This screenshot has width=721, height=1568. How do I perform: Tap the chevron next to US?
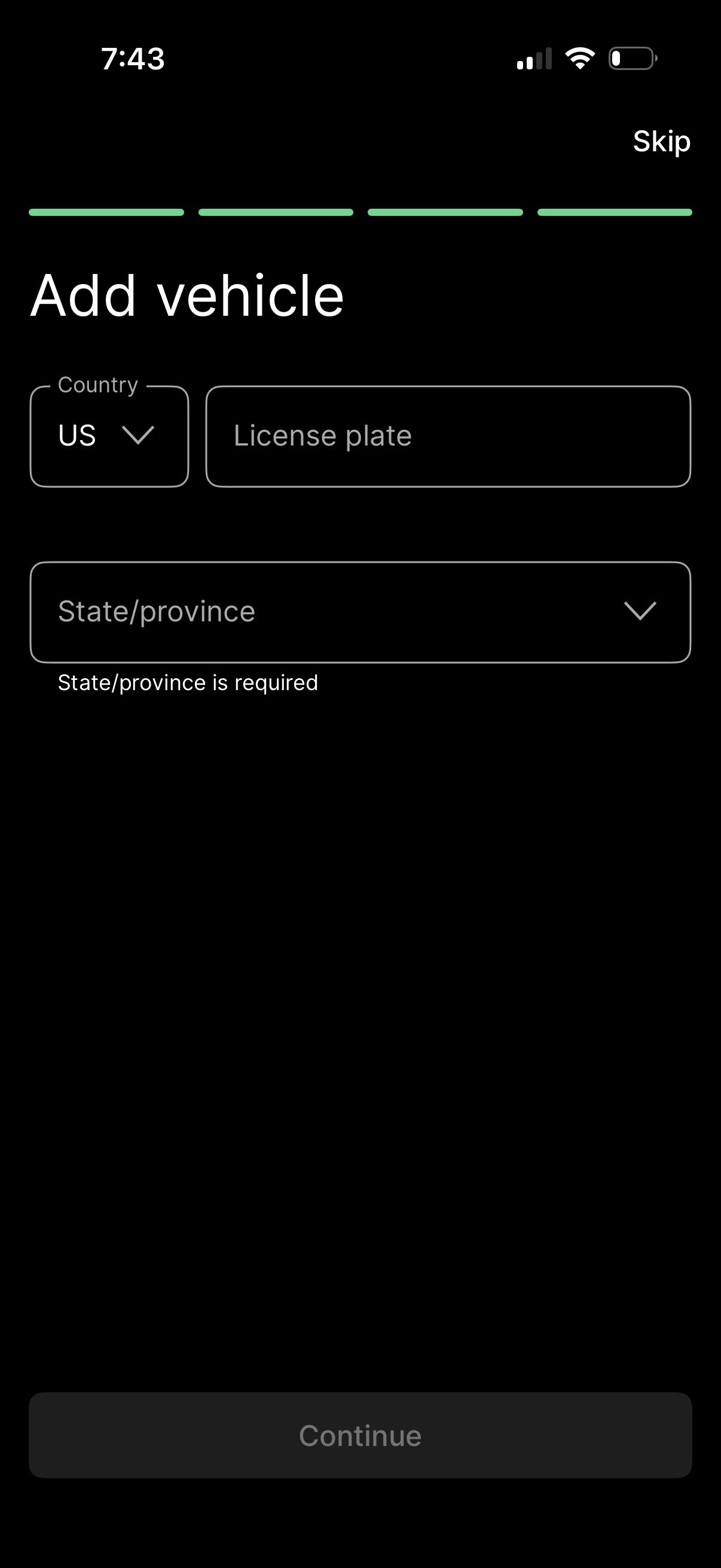[x=139, y=436]
